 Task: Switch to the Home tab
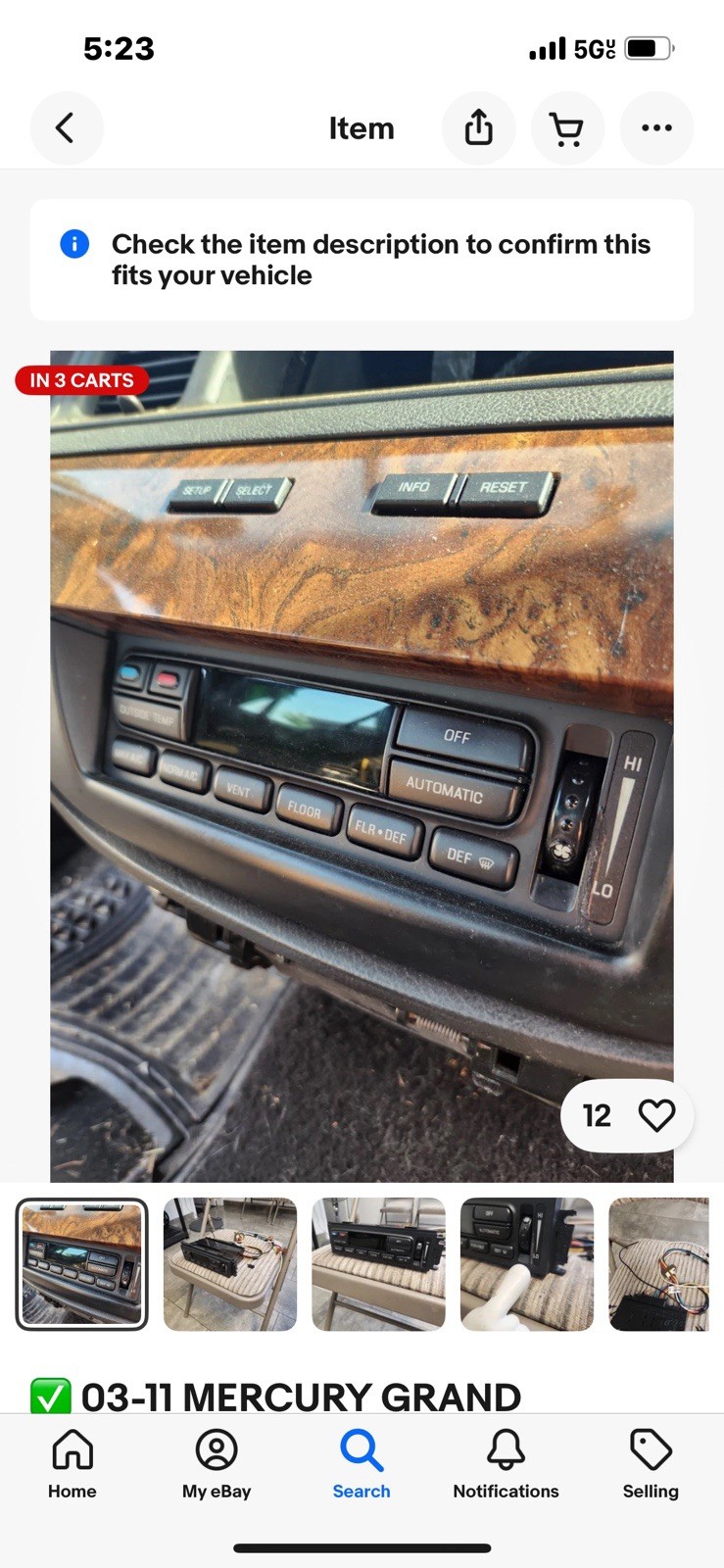[x=72, y=1464]
